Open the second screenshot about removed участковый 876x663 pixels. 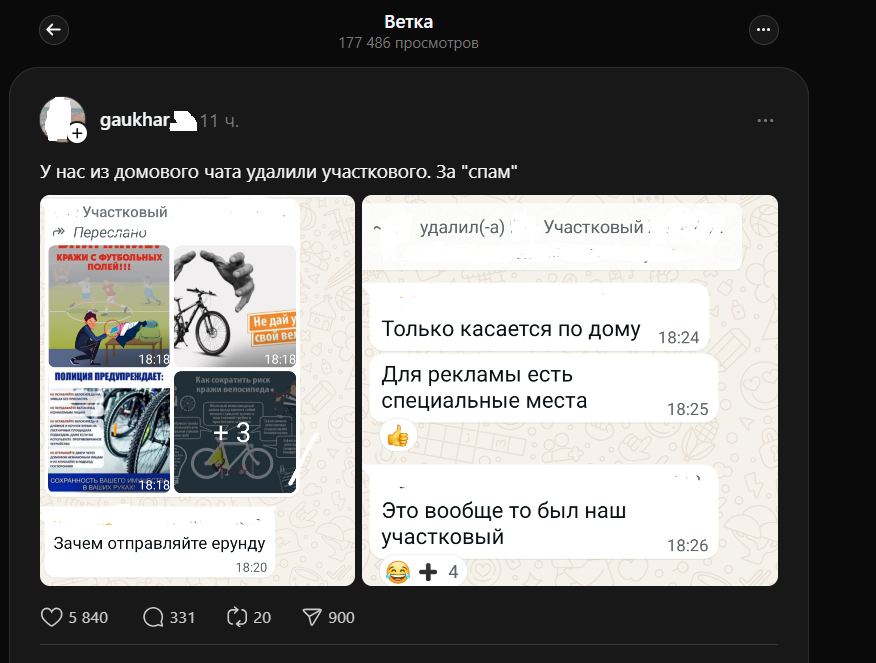coord(569,390)
